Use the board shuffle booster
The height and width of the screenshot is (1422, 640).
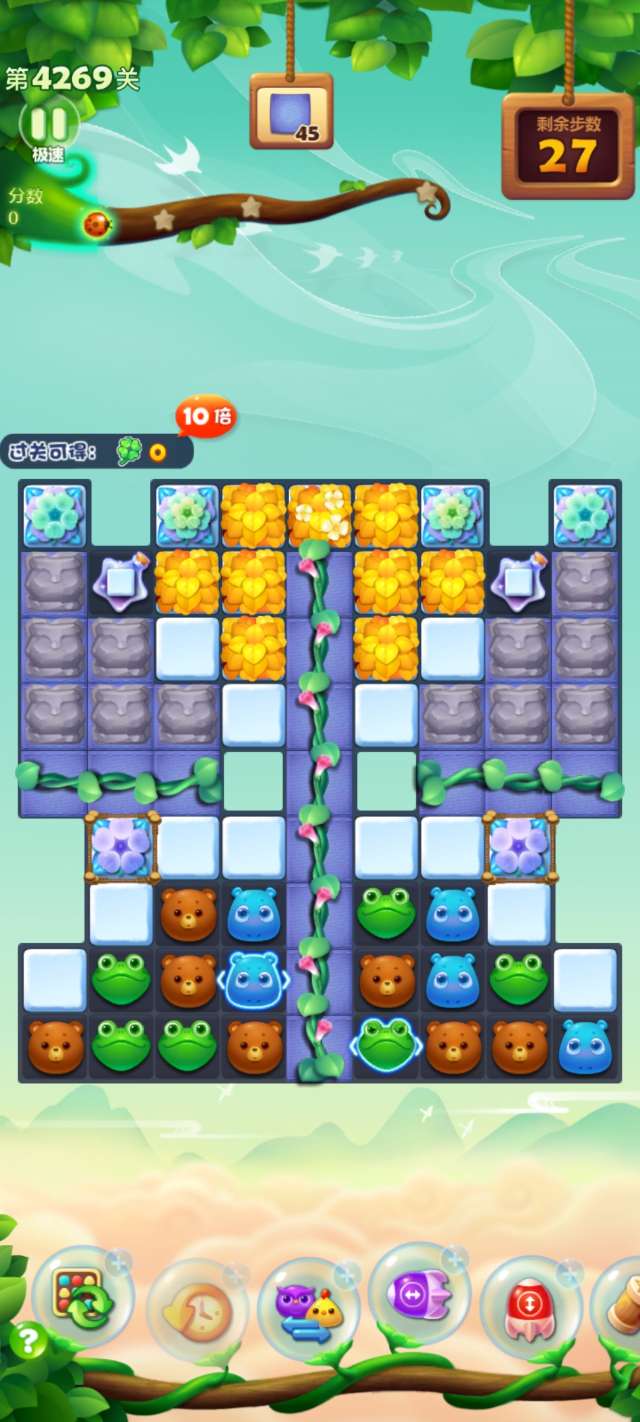(x=83, y=1297)
